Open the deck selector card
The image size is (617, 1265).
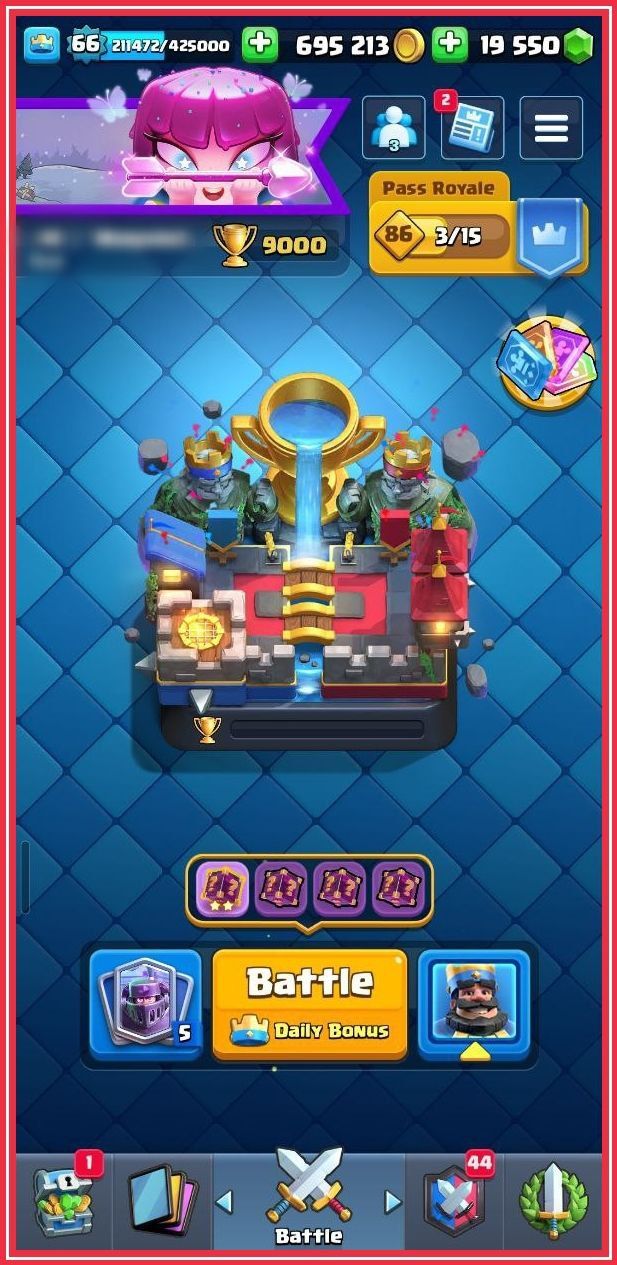146,1004
